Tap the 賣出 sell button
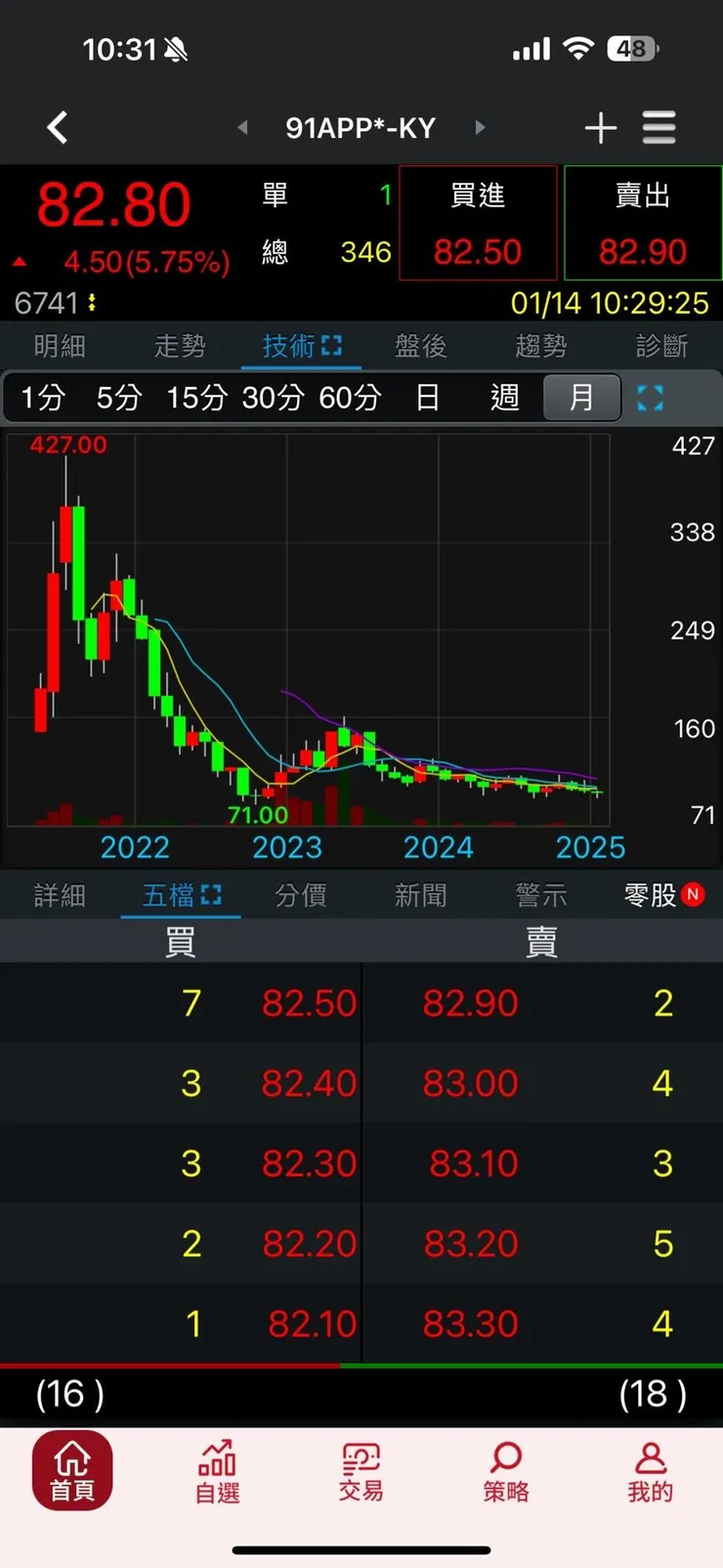 pyautogui.click(x=643, y=224)
